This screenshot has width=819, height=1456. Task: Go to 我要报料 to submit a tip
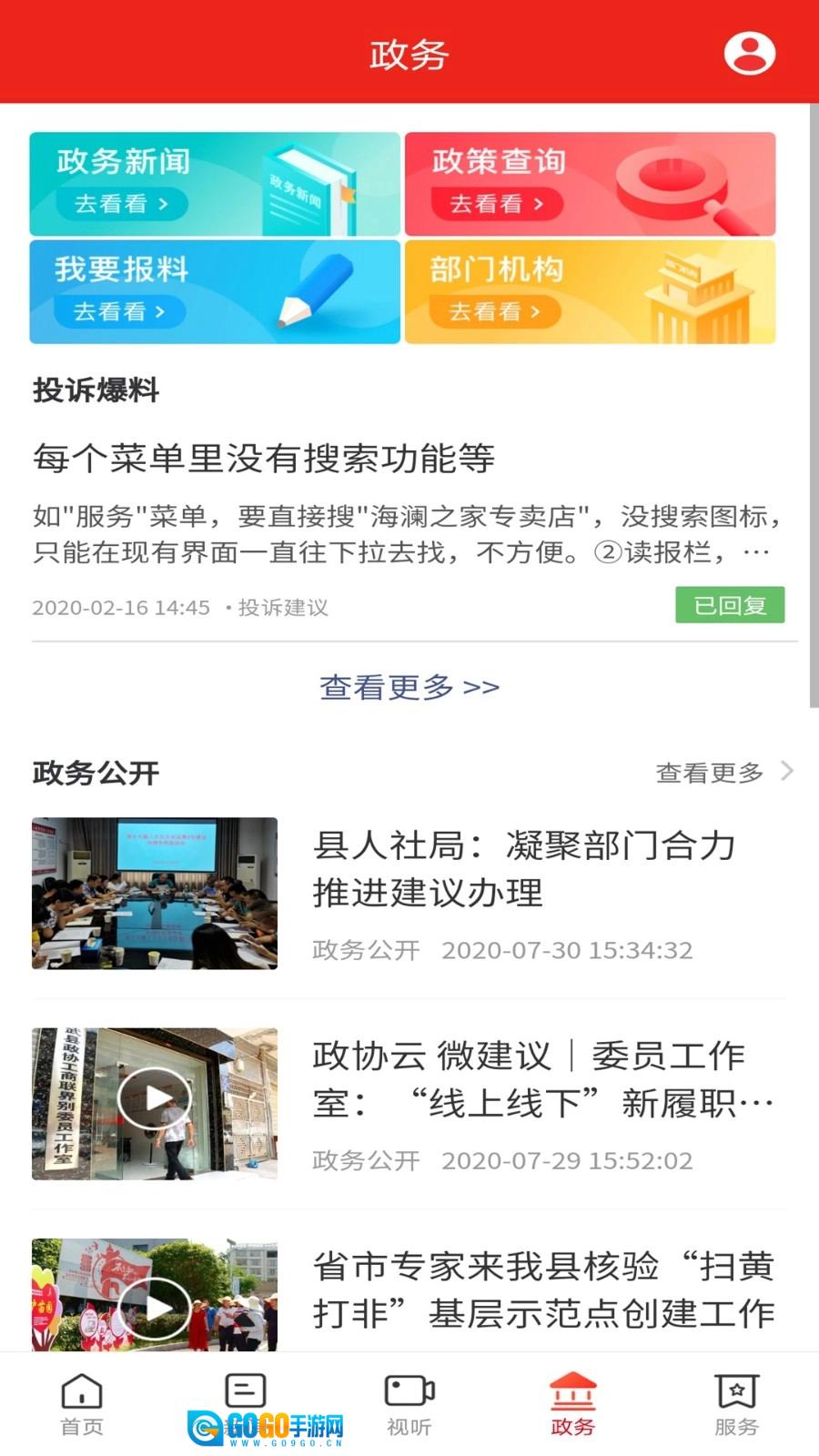215,291
